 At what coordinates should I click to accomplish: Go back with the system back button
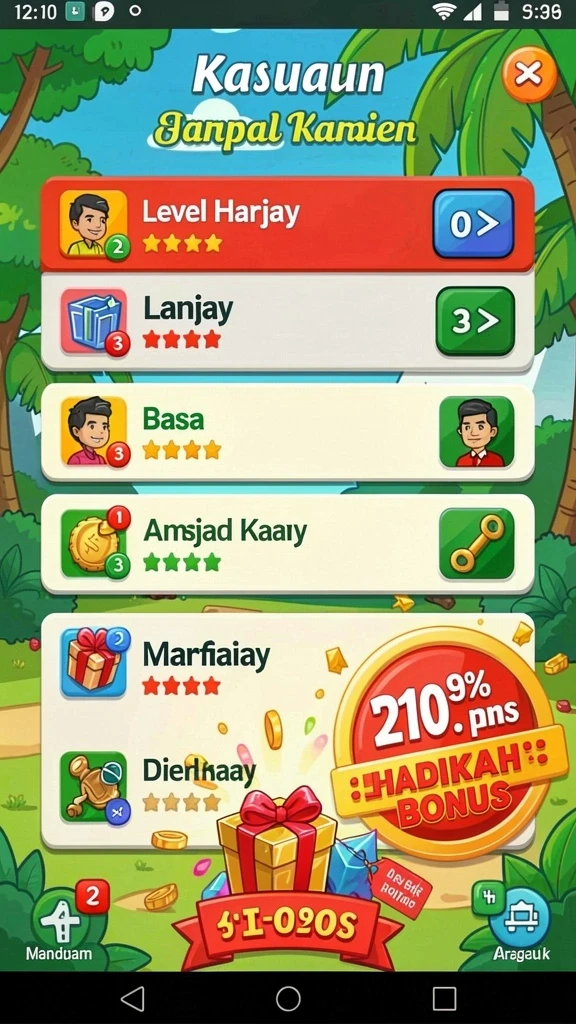click(133, 998)
